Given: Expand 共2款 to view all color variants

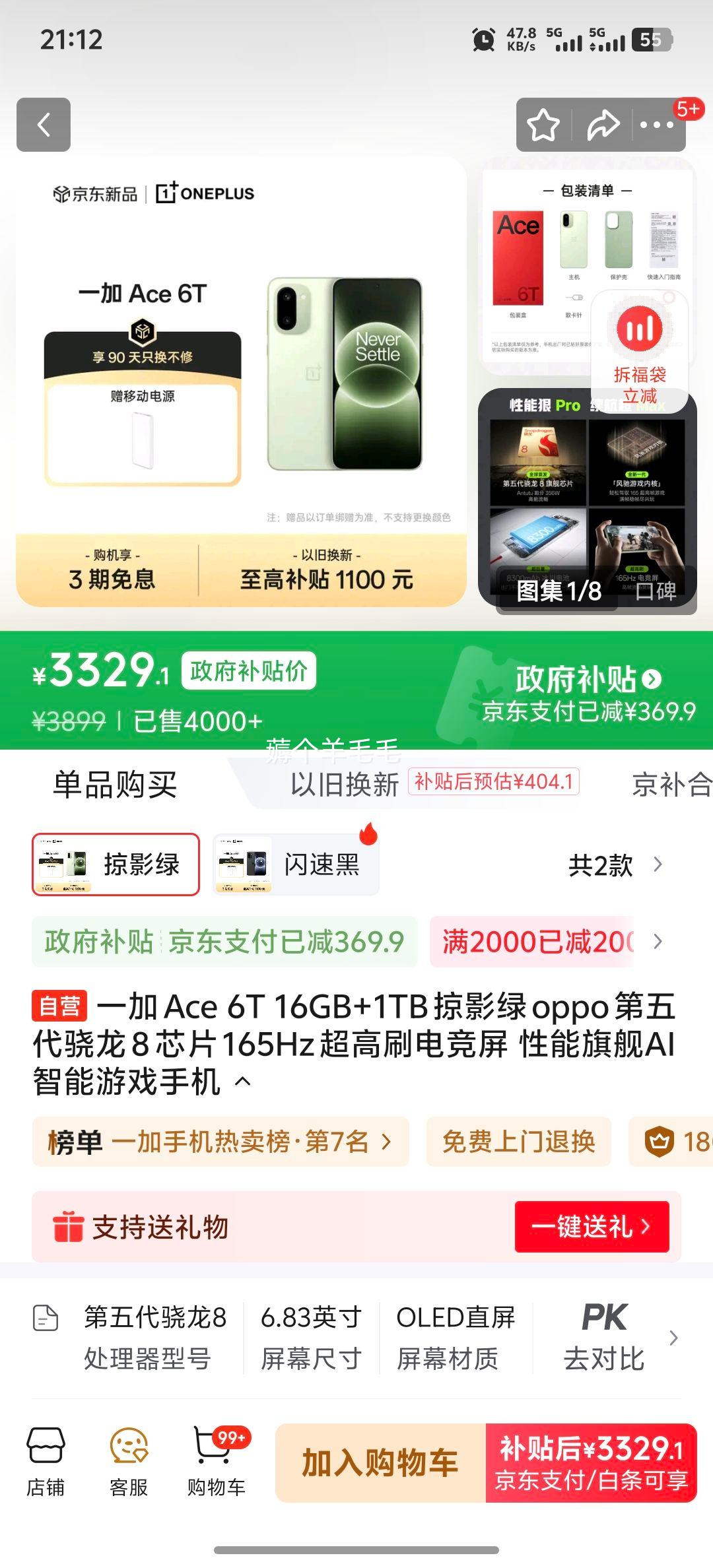Looking at the screenshot, I should coord(614,865).
